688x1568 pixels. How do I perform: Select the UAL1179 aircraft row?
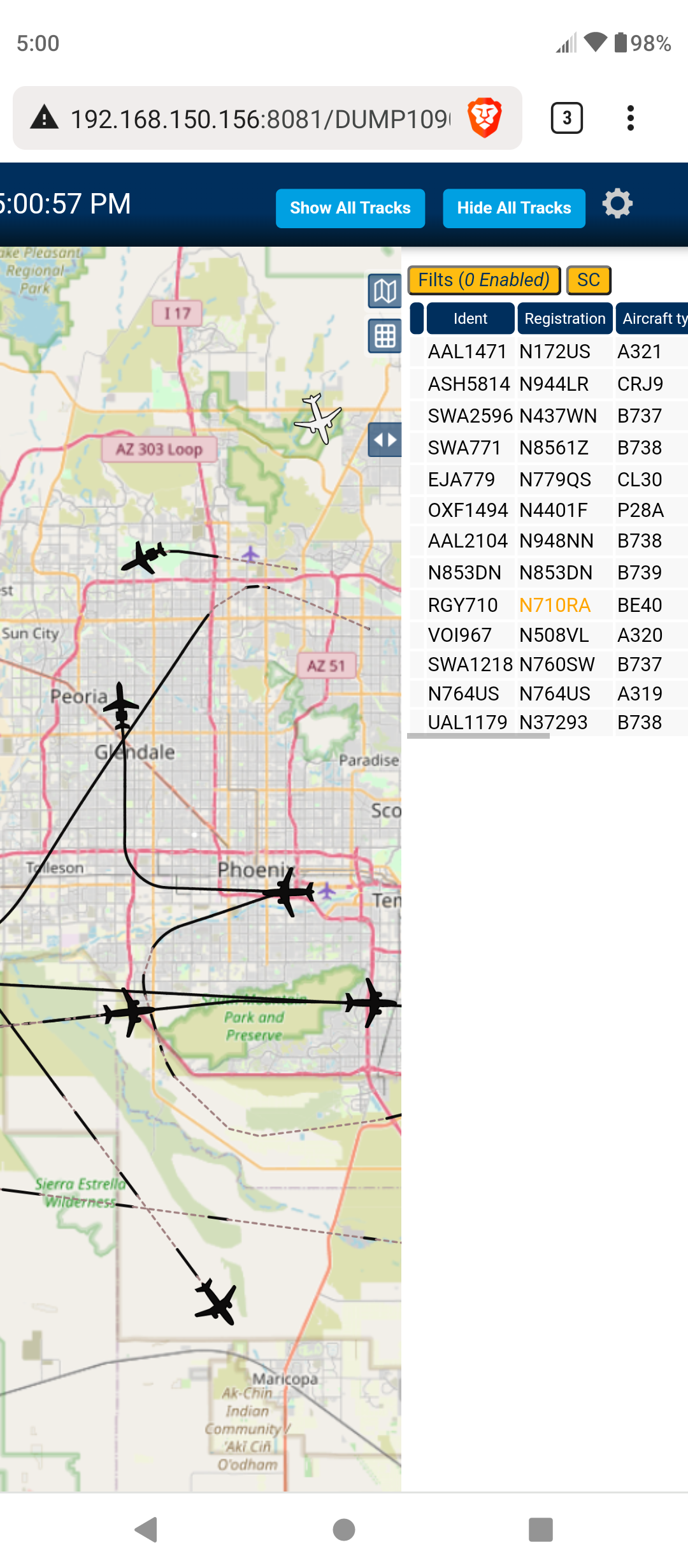click(548, 722)
